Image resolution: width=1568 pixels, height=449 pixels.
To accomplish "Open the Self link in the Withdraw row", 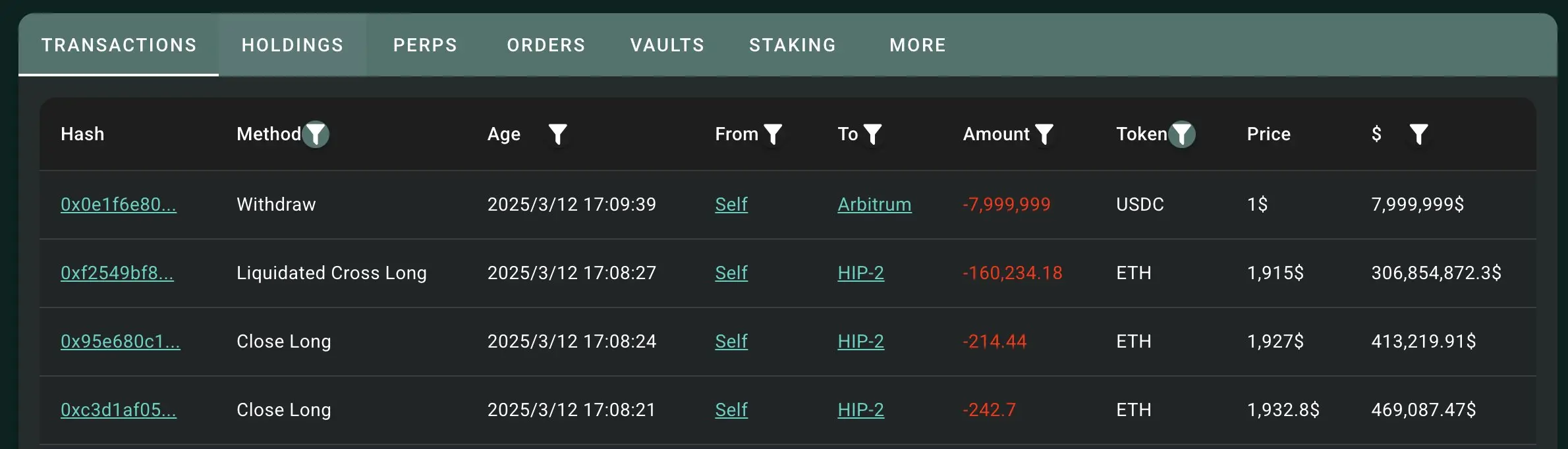I will tap(731, 205).
